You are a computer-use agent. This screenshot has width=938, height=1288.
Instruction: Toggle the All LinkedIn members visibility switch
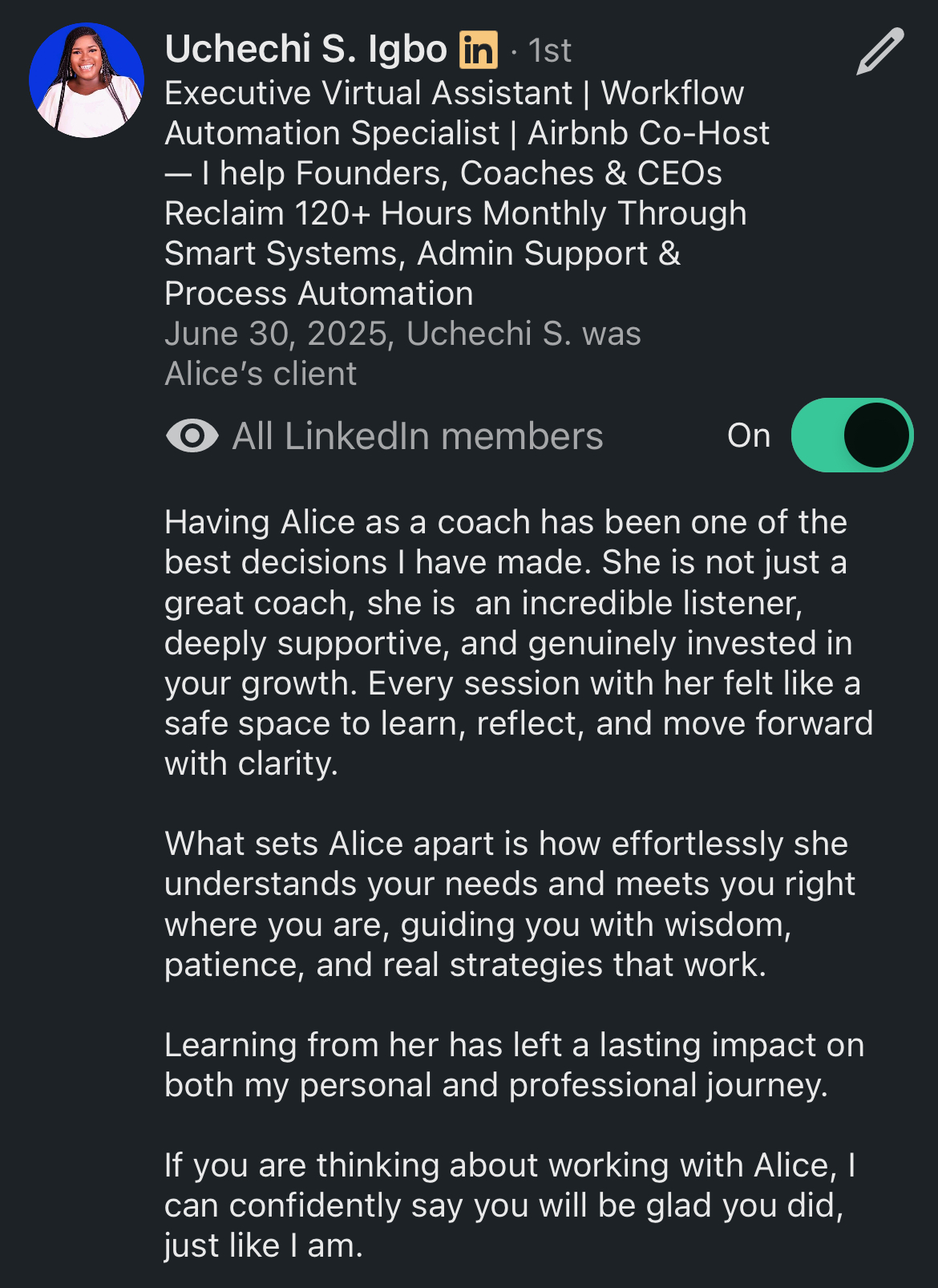pyautogui.click(x=851, y=435)
